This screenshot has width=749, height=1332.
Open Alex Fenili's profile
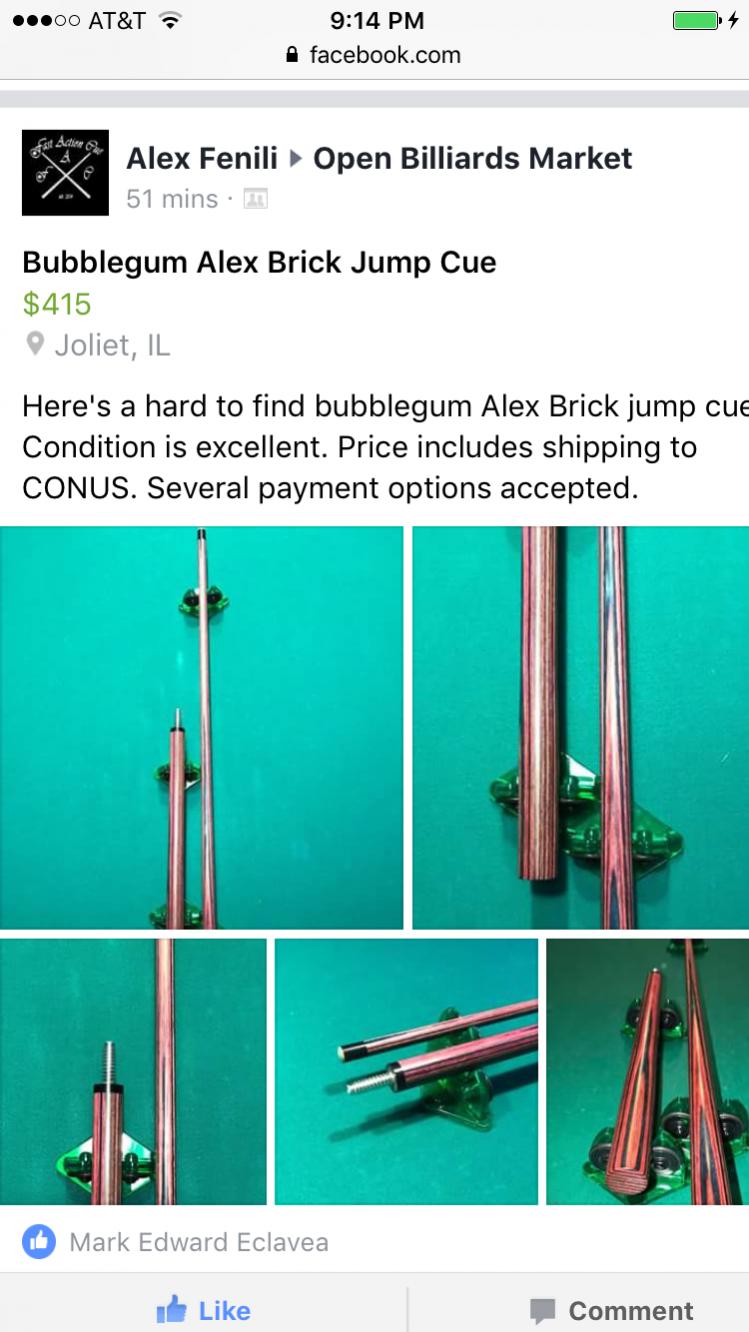click(x=201, y=158)
